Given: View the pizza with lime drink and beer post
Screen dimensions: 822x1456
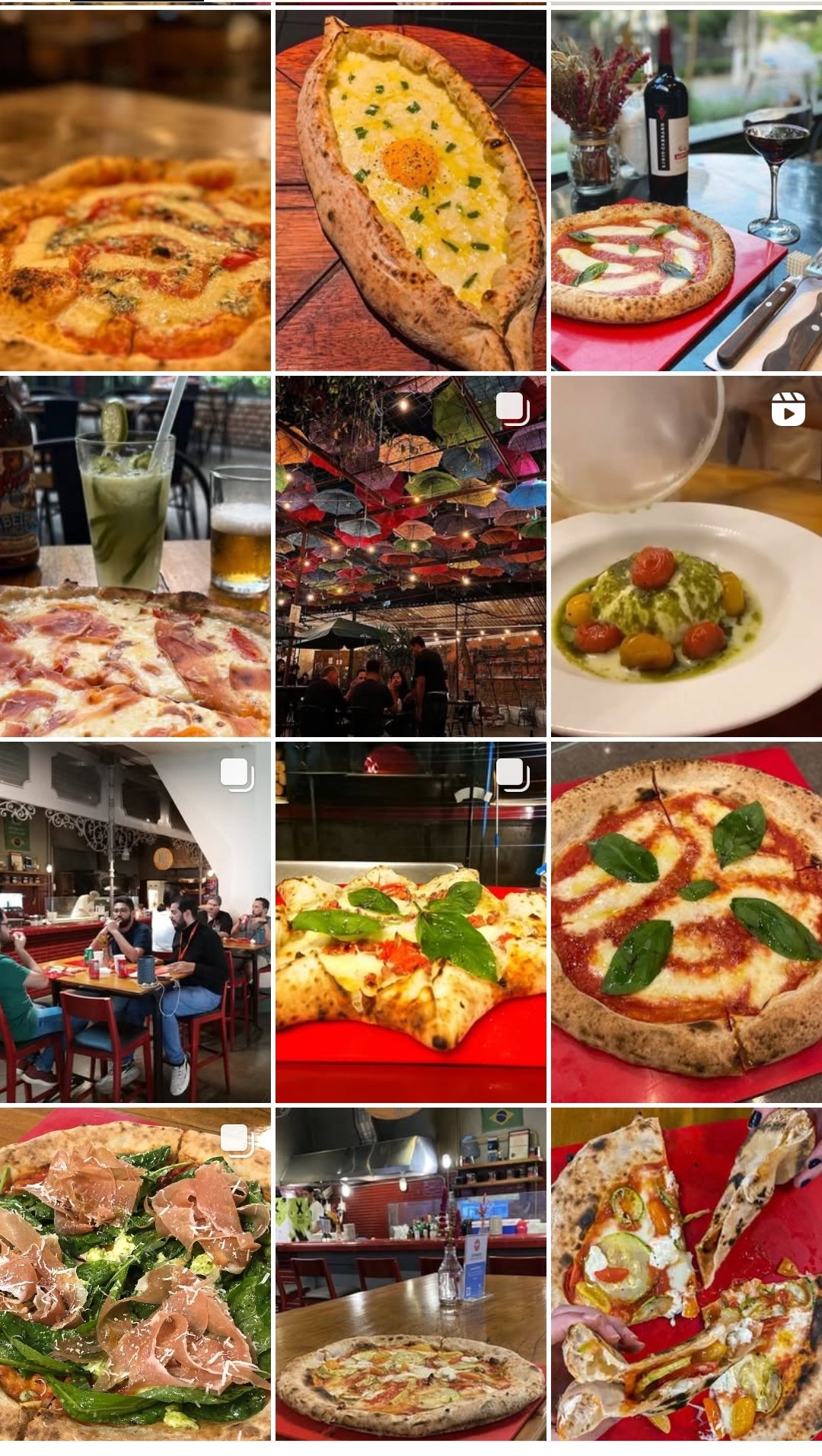Looking at the screenshot, I should (x=135, y=556).
